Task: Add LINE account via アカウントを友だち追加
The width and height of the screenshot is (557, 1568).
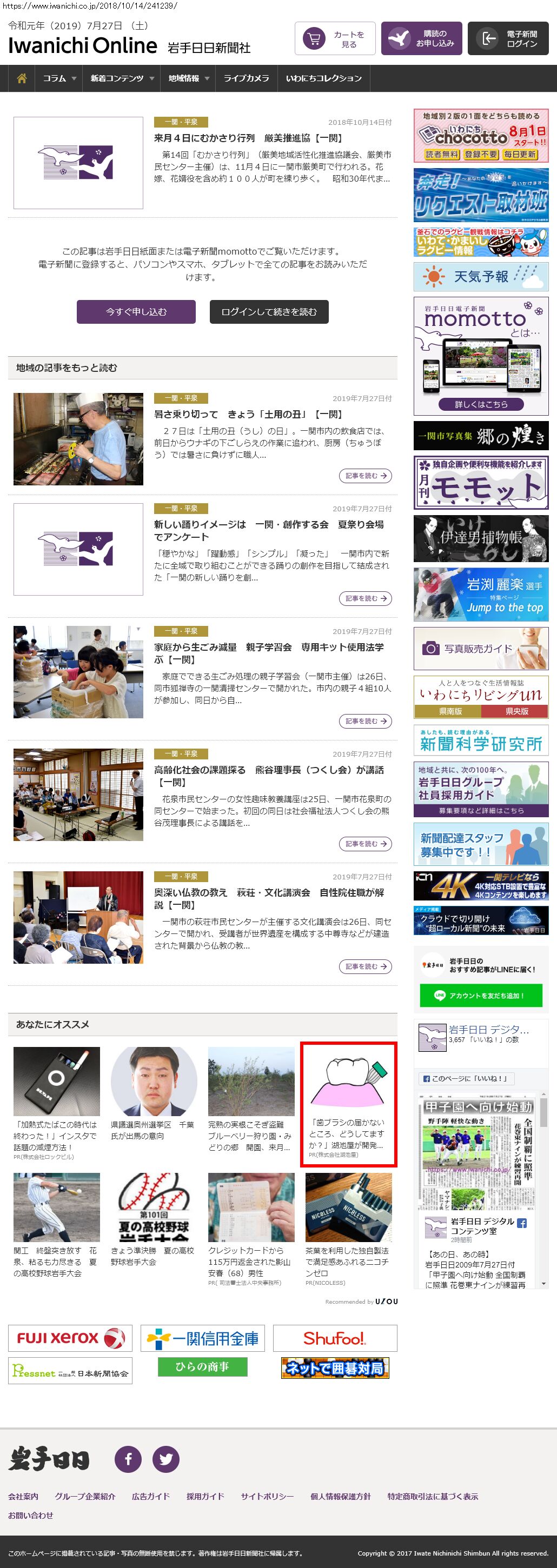Action: [480, 996]
